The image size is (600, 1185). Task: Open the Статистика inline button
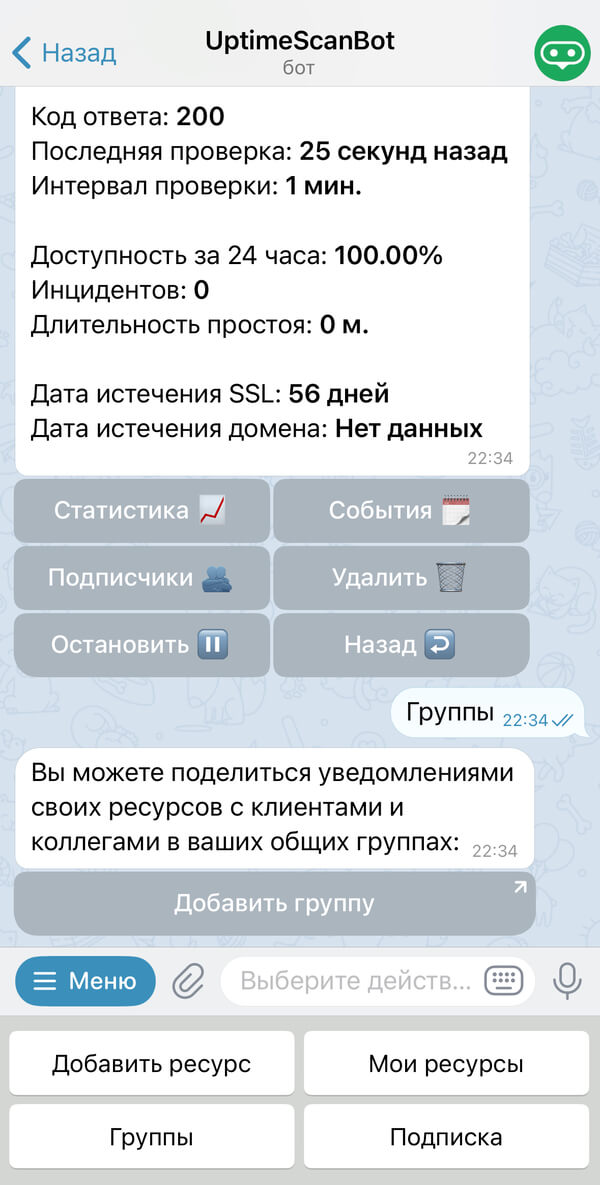(141, 510)
